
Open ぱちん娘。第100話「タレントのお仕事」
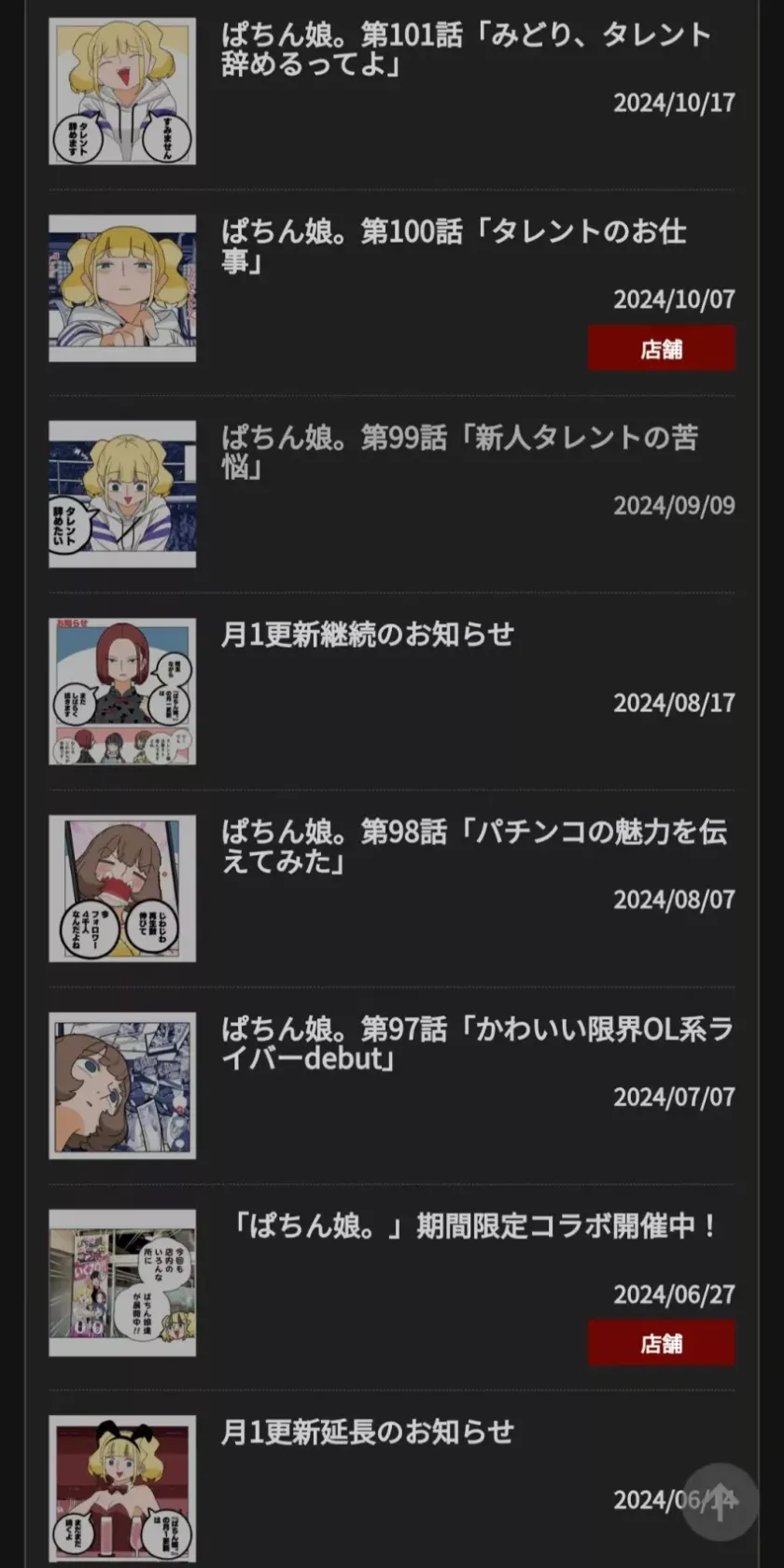pyautogui.click(x=454, y=246)
